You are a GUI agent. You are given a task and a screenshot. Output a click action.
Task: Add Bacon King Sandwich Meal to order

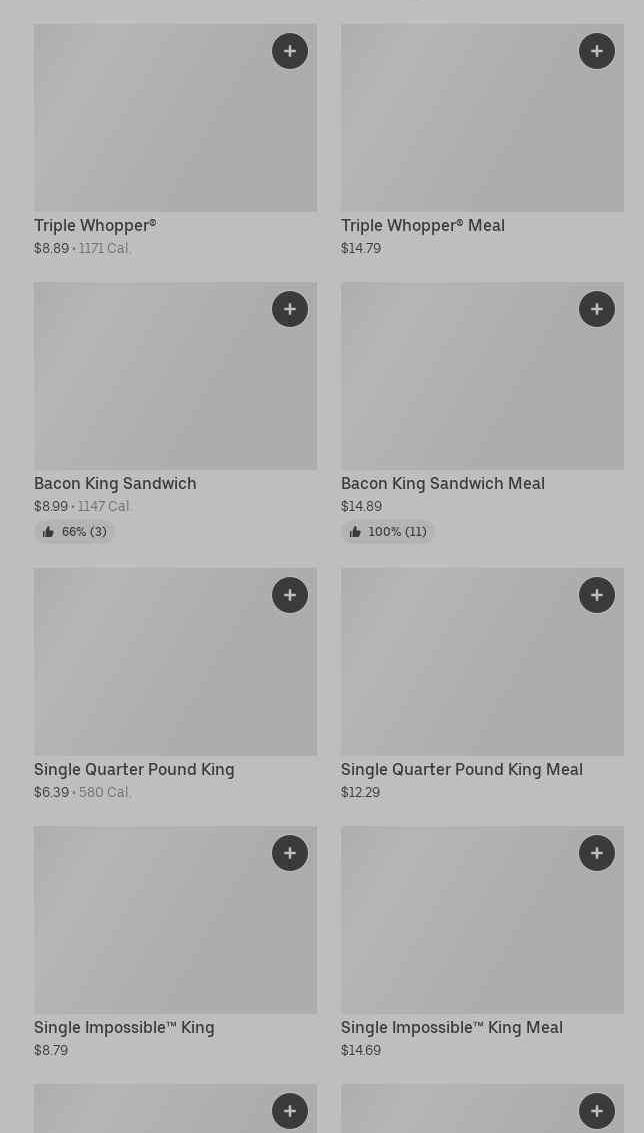point(597,309)
